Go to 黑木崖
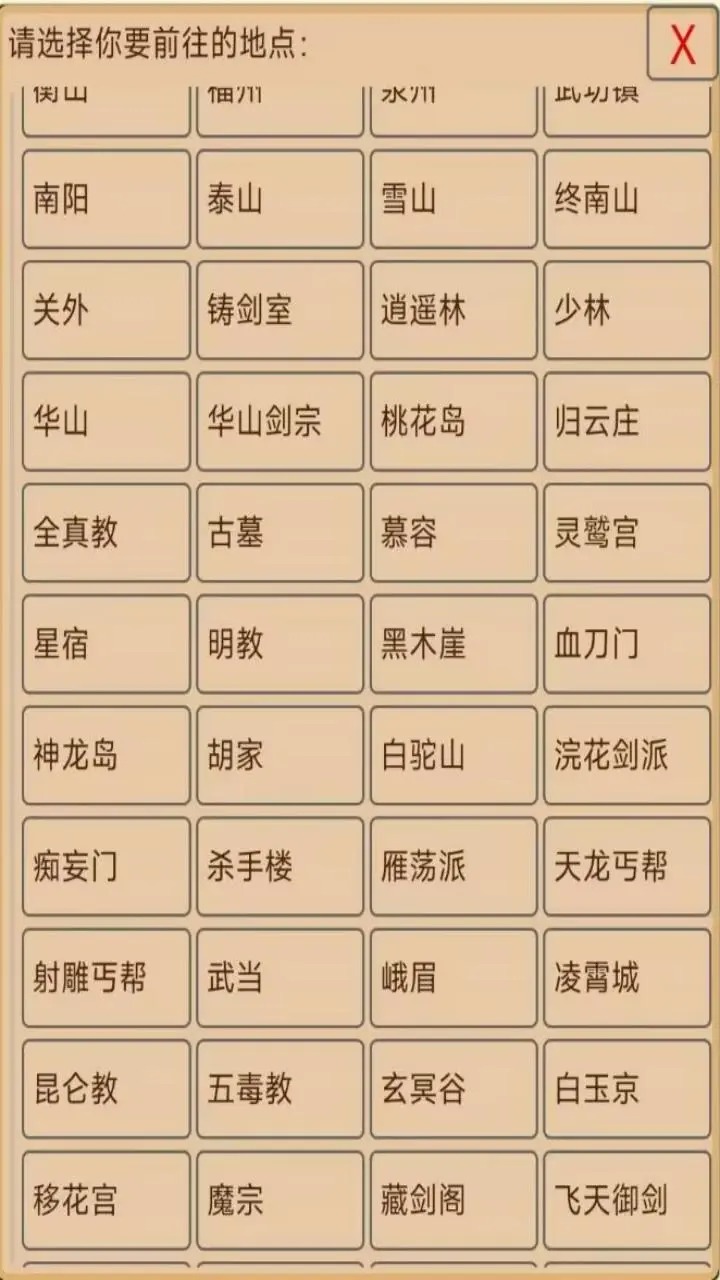This screenshot has width=720, height=1280. (453, 644)
